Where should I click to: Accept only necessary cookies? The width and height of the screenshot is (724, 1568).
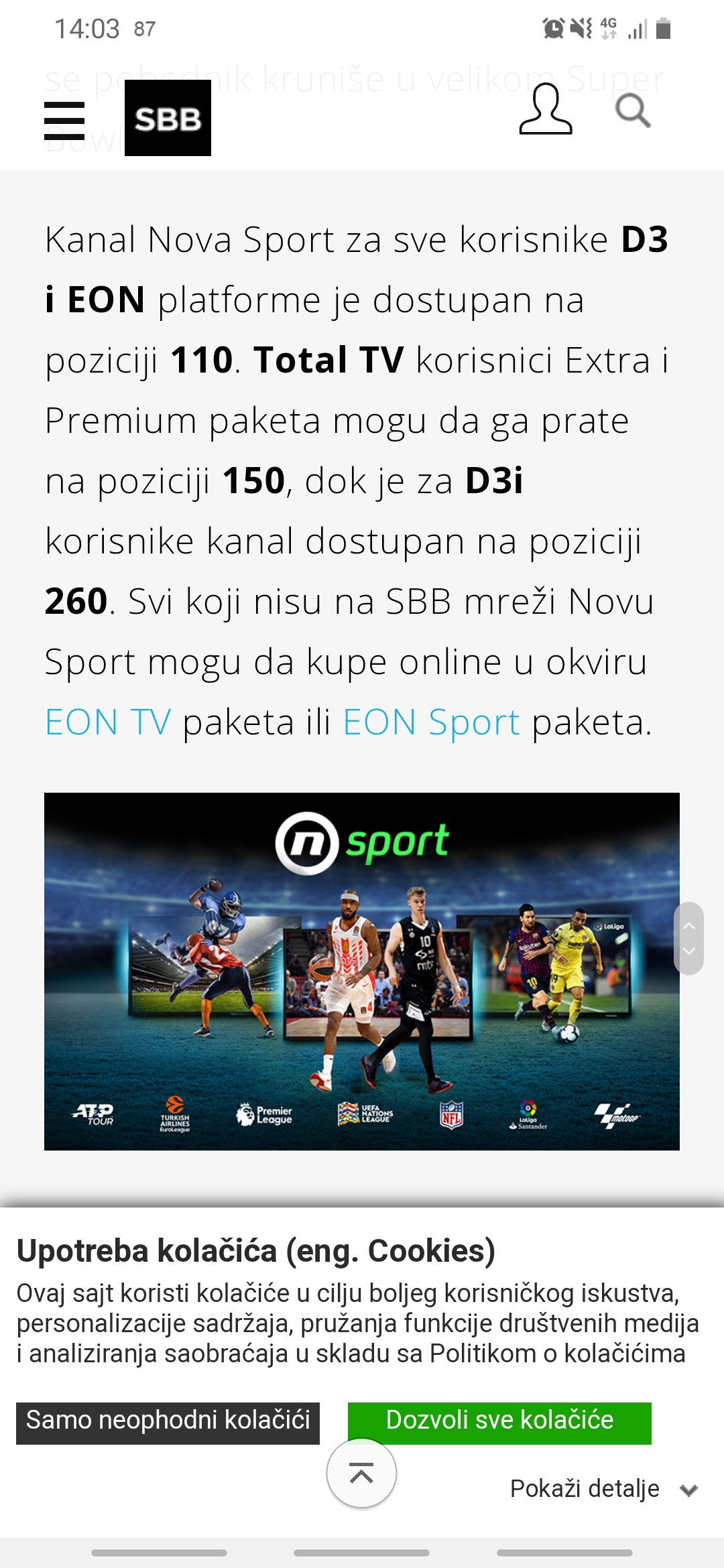click(x=168, y=1423)
